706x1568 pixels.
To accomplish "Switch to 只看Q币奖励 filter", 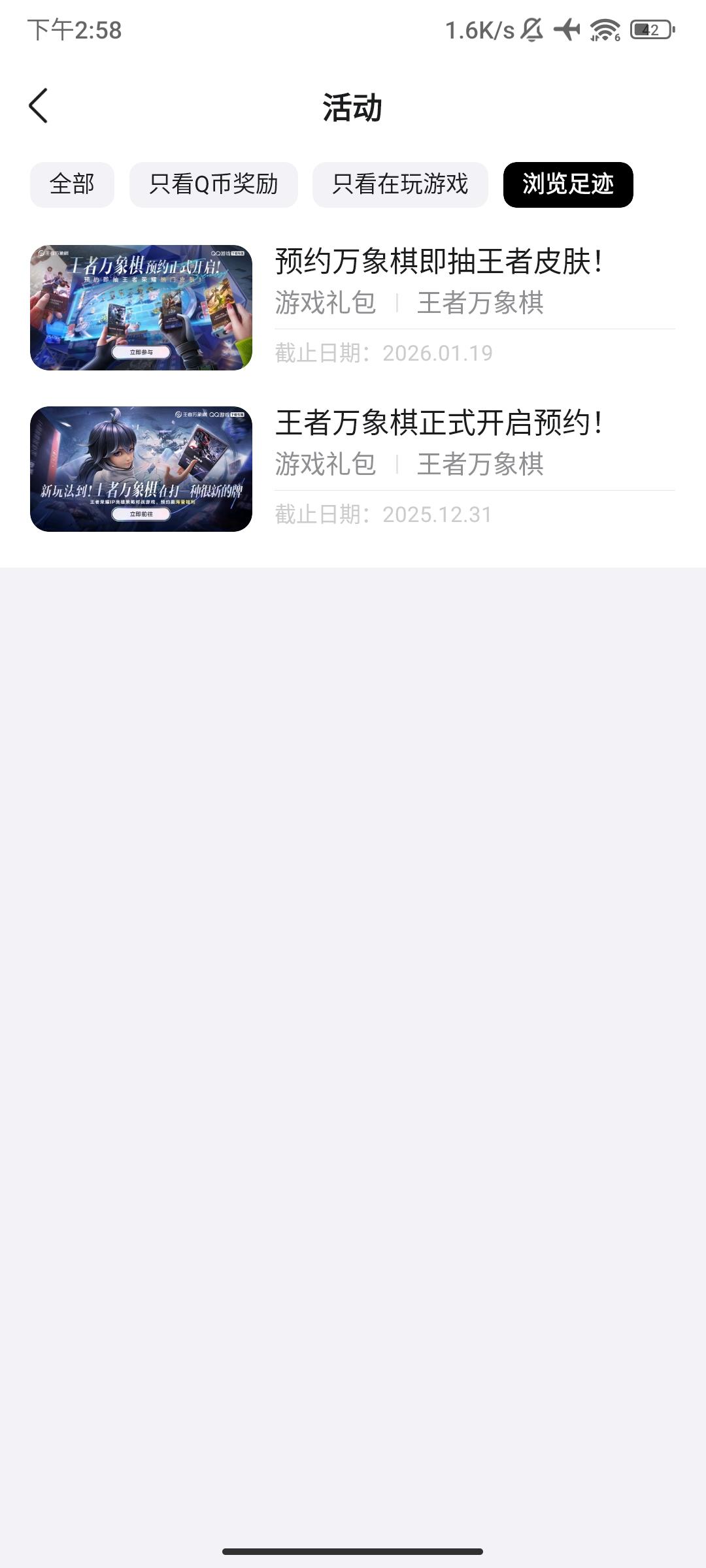I will click(x=214, y=184).
